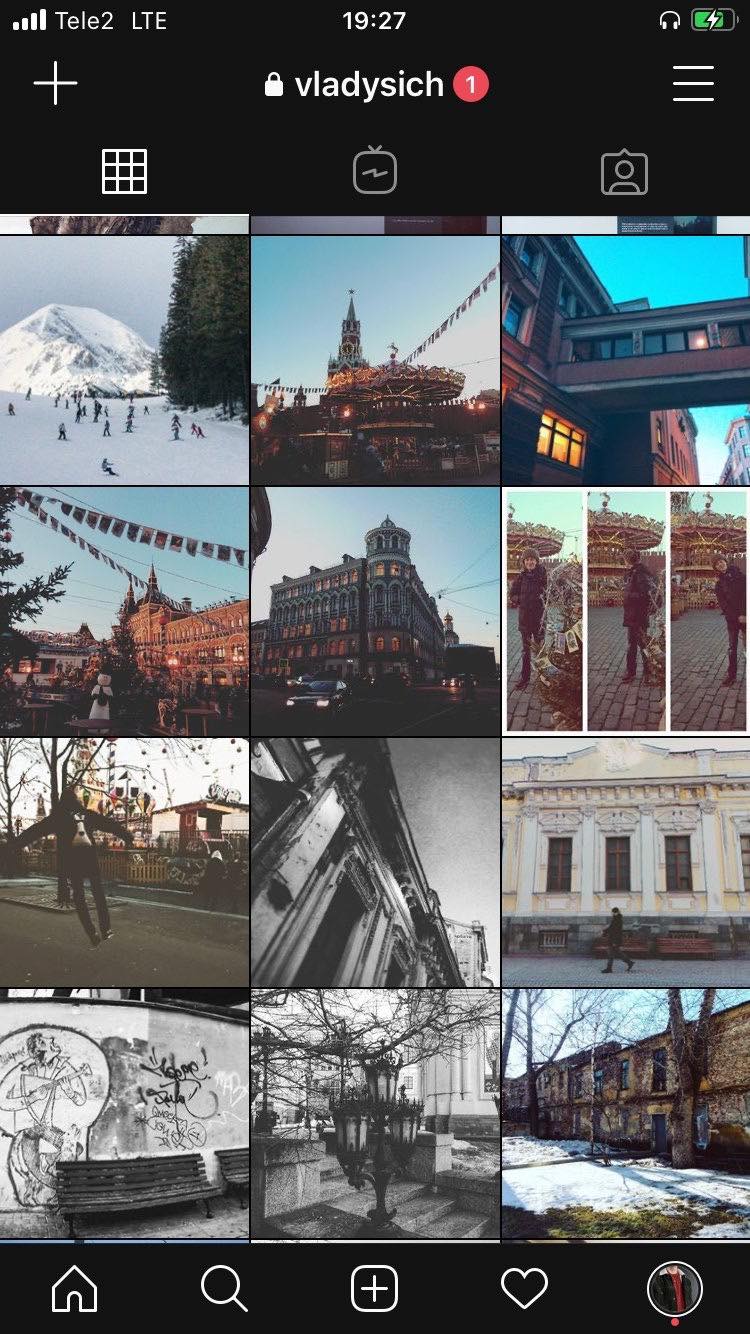The height and width of the screenshot is (1334, 750).
Task: Open the black-and-white street lamp photo
Action: tap(375, 1113)
